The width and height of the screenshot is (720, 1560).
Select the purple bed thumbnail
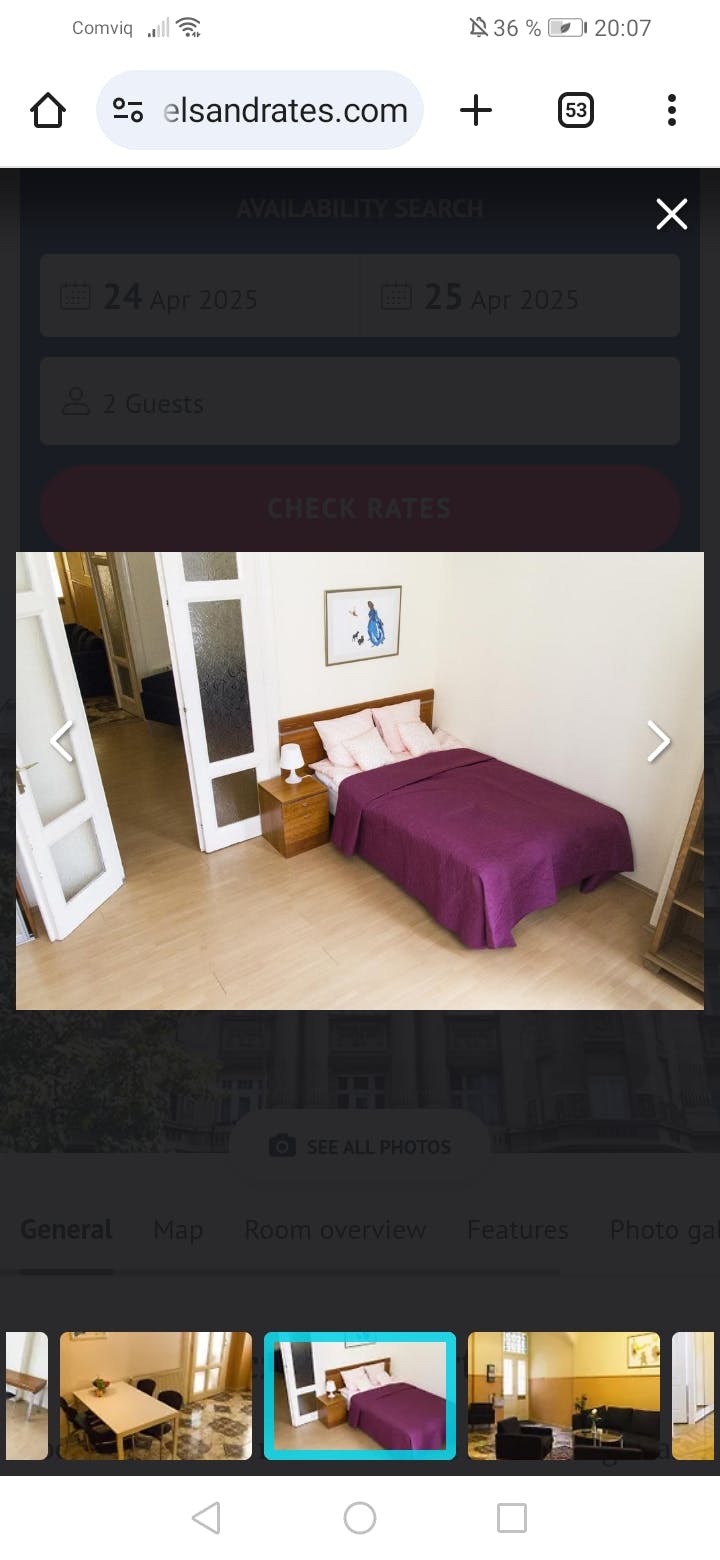(360, 1395)
